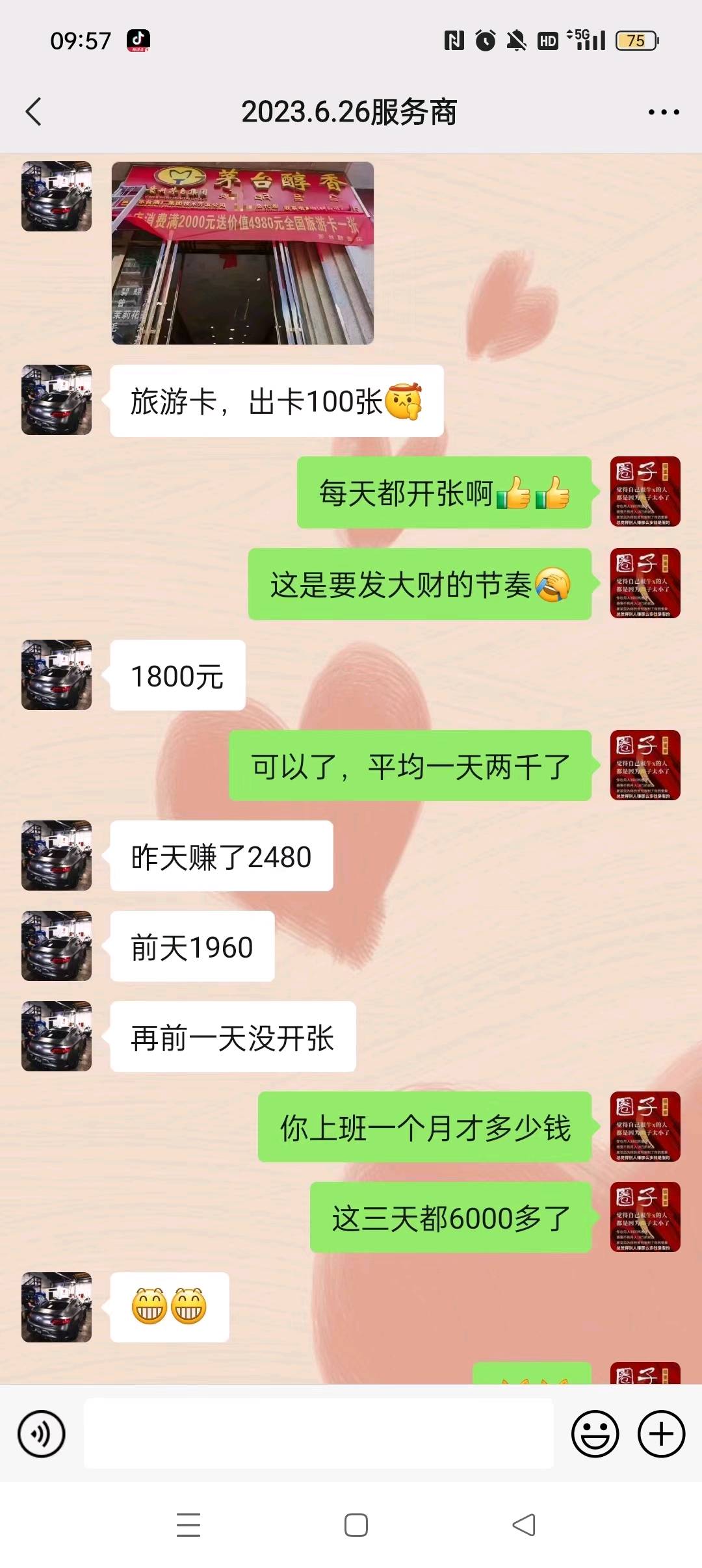
Task: Open the plus attachments menu
Action: coord(661,1433)
